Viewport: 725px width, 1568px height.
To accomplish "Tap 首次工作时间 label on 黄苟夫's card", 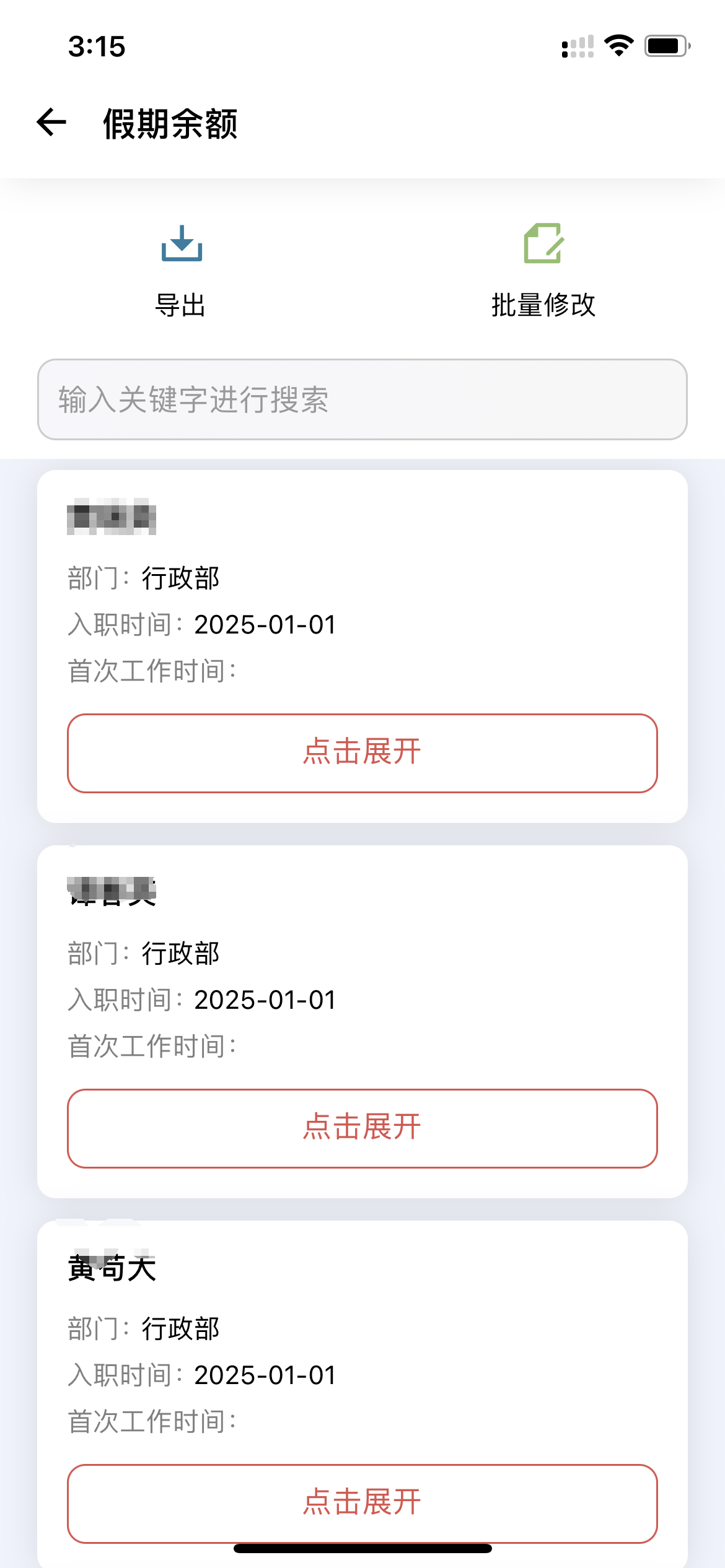I will point(152,1421).
